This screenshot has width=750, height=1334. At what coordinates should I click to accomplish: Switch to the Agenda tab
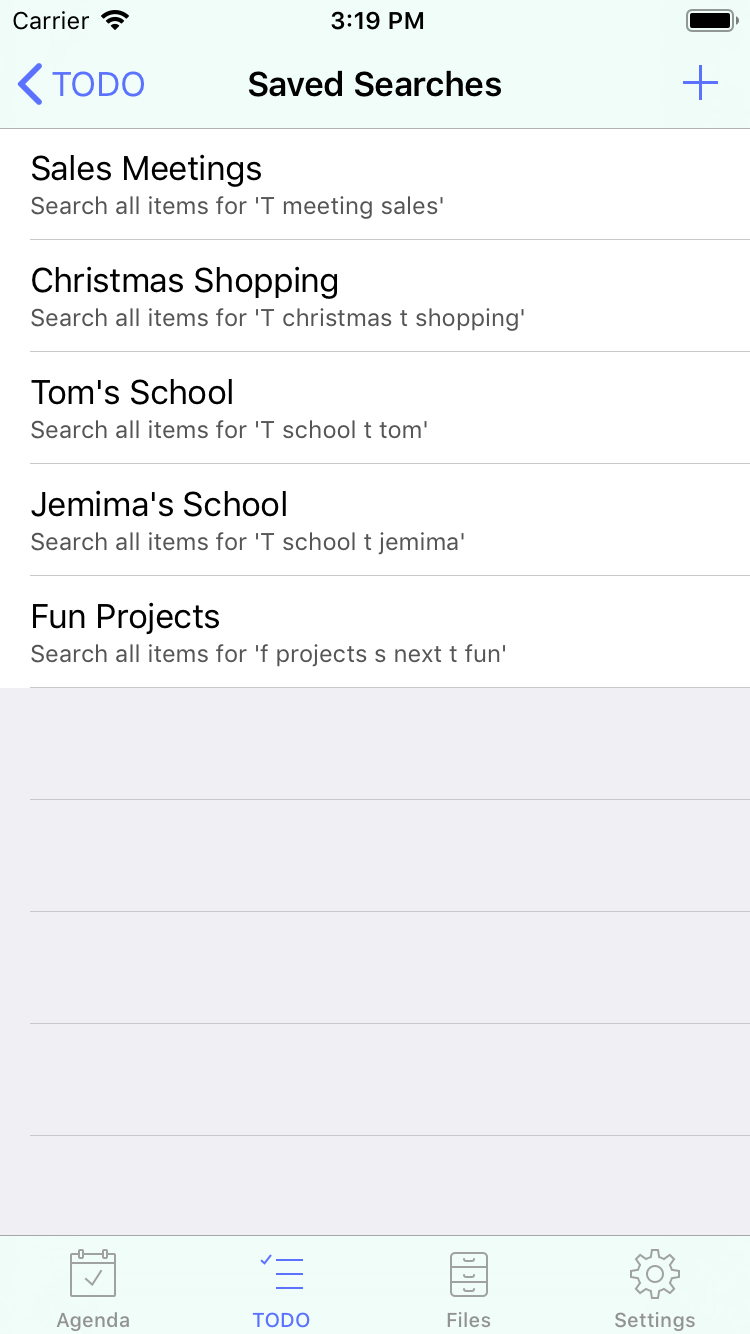93,1288
